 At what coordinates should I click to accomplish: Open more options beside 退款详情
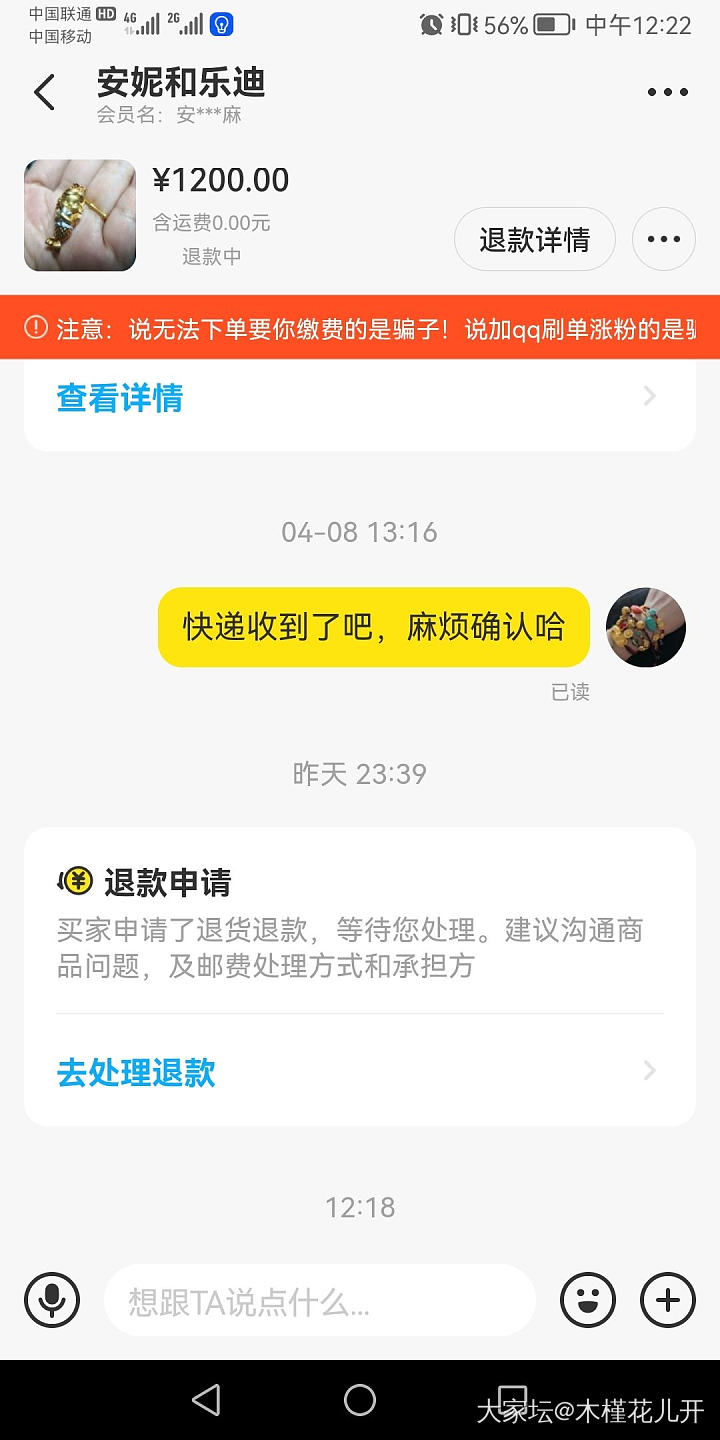pyautogui.click(x=664, y=240)
